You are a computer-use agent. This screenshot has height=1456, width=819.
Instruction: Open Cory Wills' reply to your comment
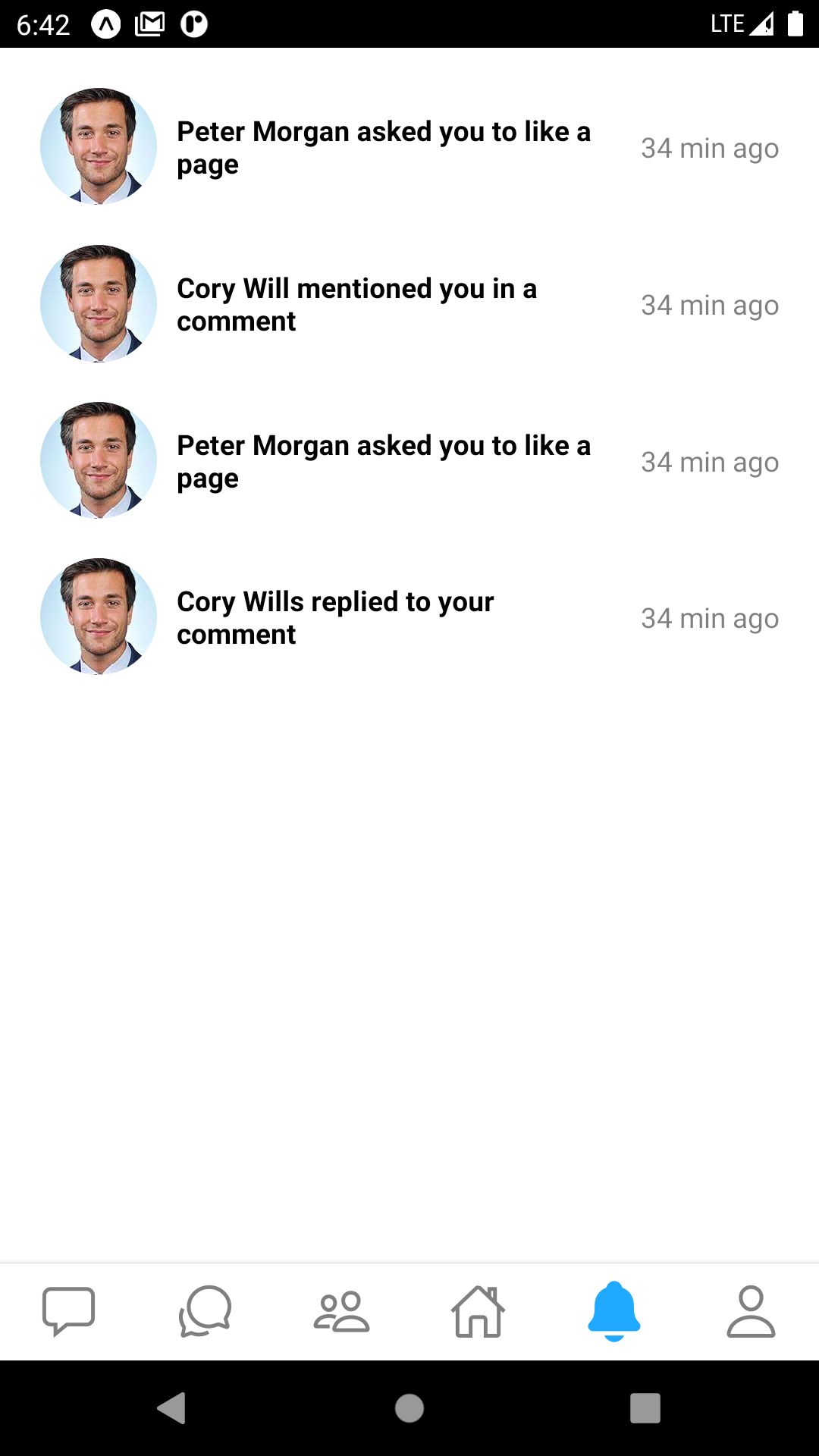pos(335,618)
